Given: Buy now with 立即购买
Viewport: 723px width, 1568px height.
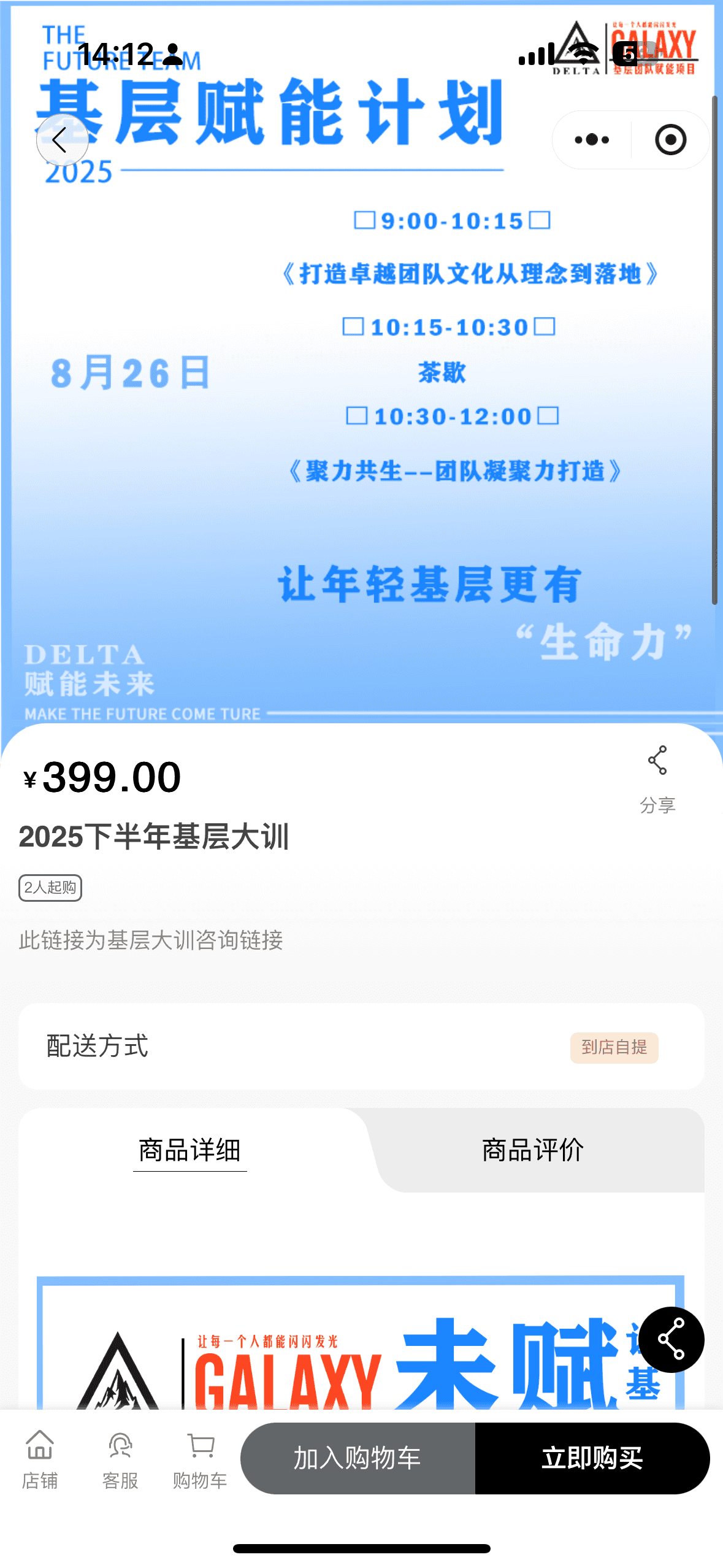Looking at the screenshot, I should pos(592,1458).
